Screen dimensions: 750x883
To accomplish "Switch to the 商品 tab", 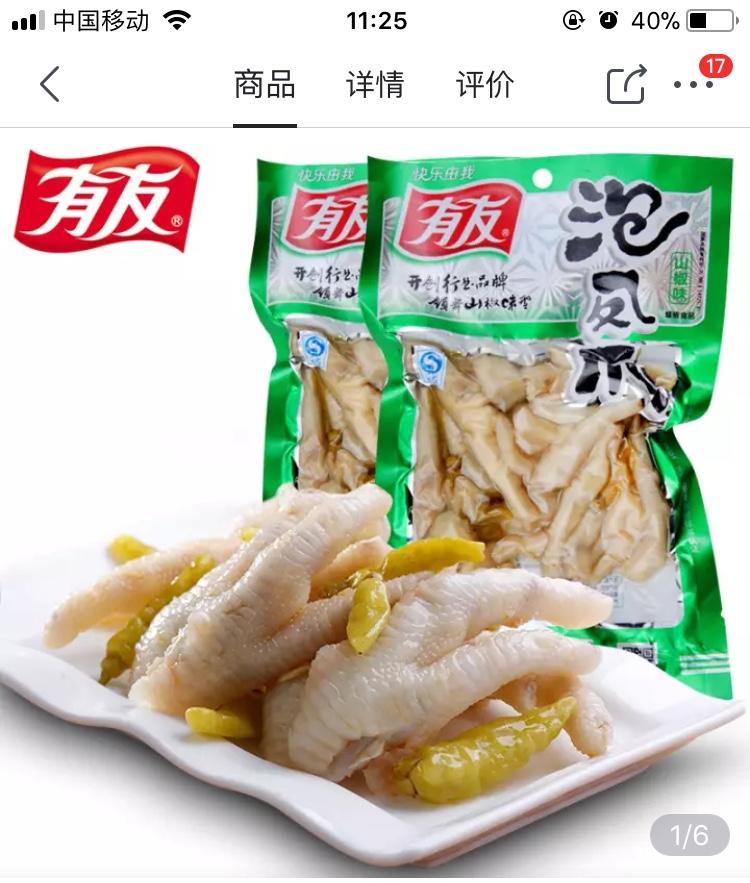I will point(265,85).
